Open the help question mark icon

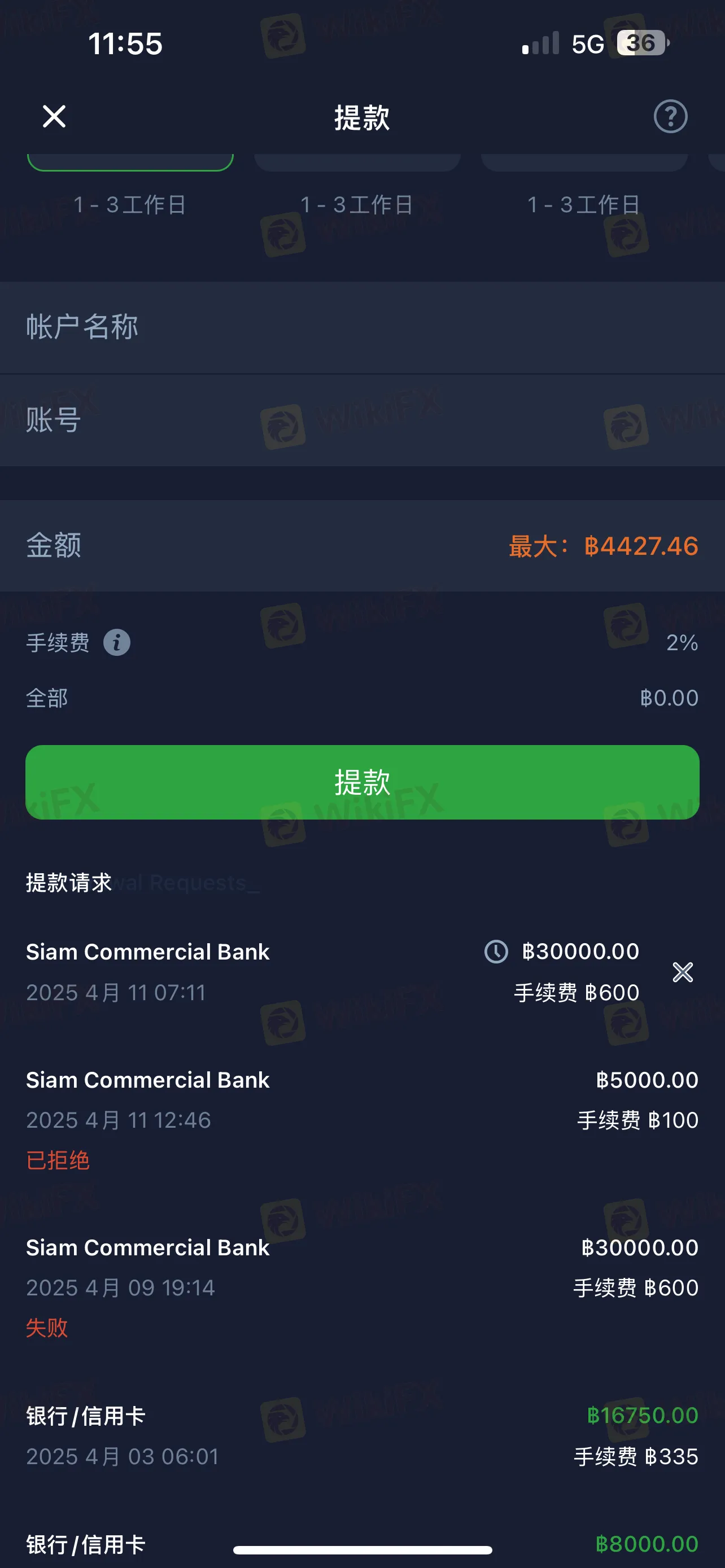[670, 116]
